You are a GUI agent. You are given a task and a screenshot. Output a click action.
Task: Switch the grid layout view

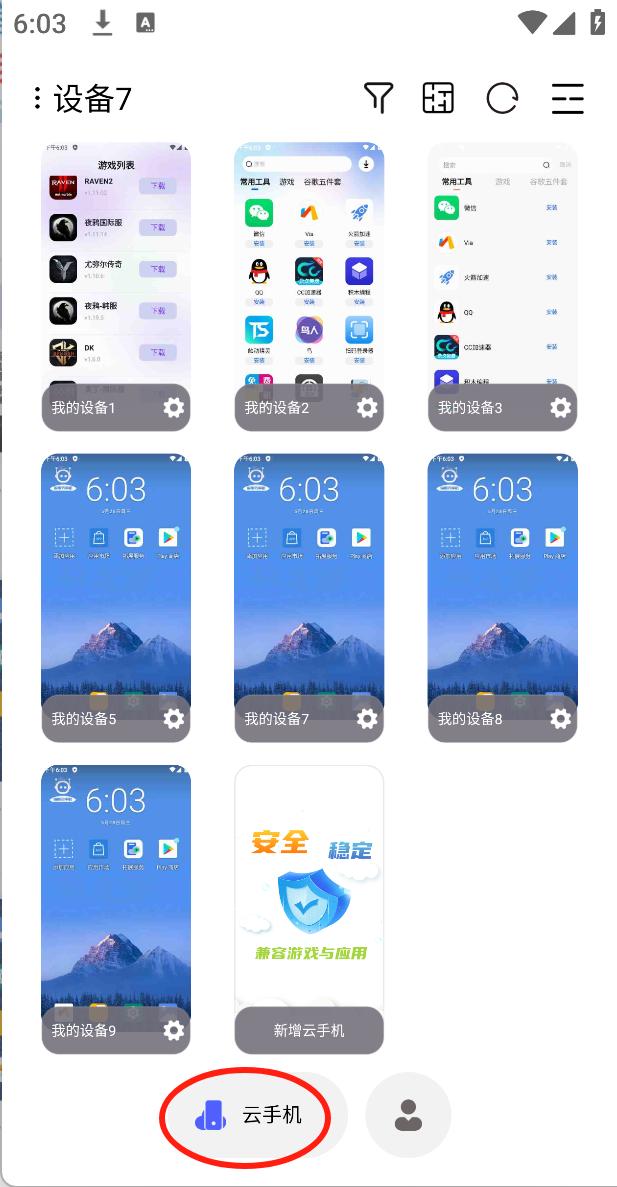click(x=438, y=98)
